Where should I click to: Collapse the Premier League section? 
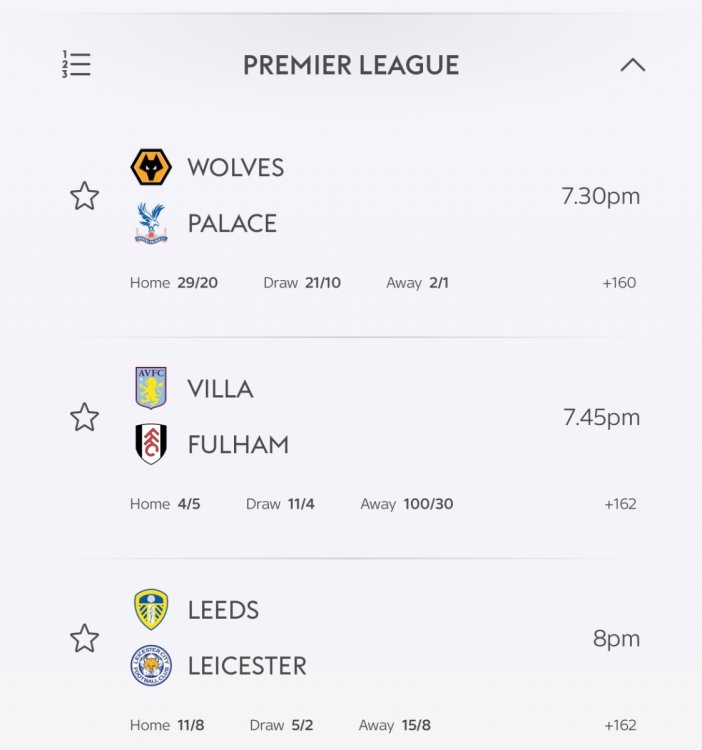632,65
